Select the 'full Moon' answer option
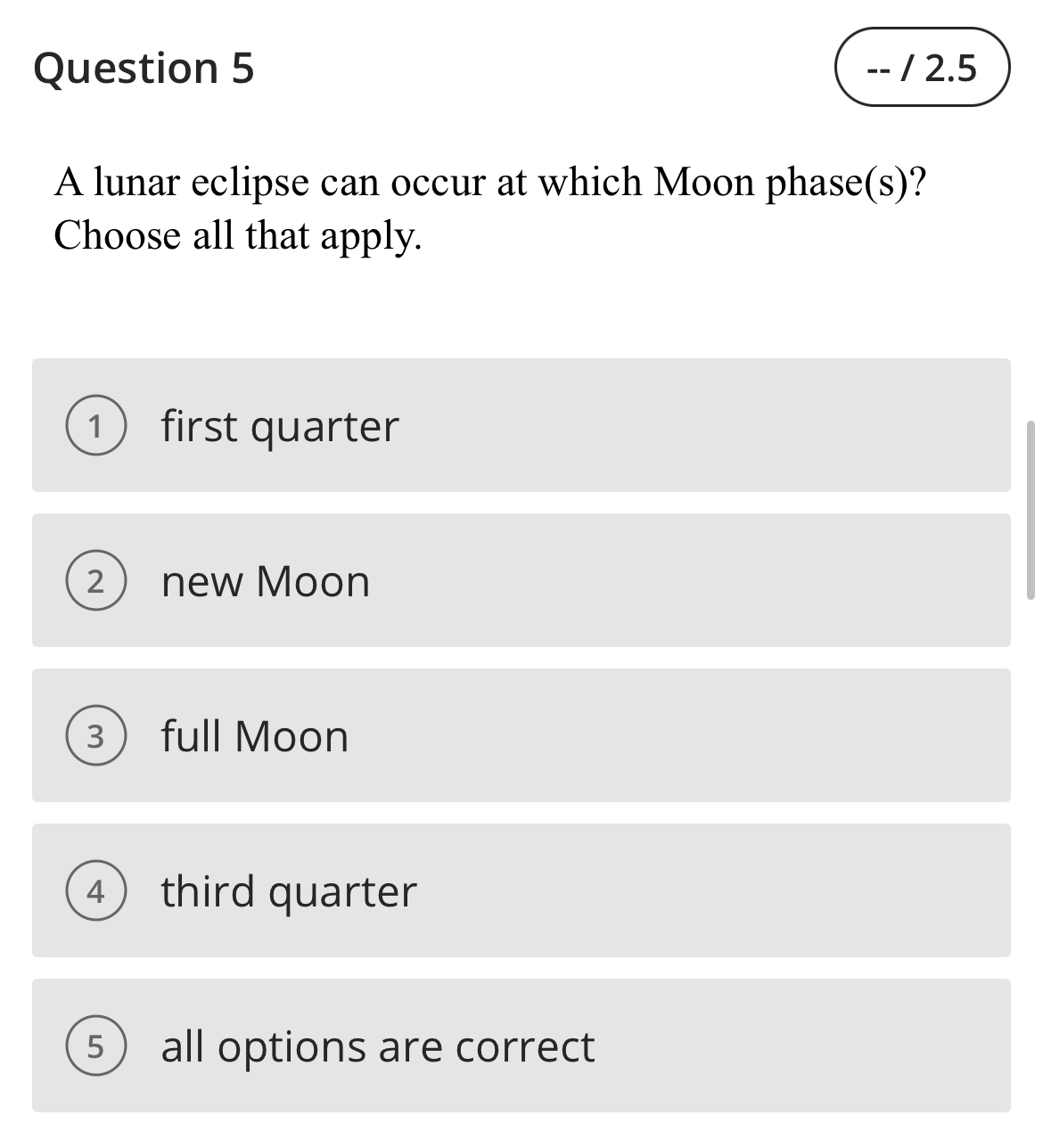The height and width of the screenshot is (1148, 1043). point(253,736)
